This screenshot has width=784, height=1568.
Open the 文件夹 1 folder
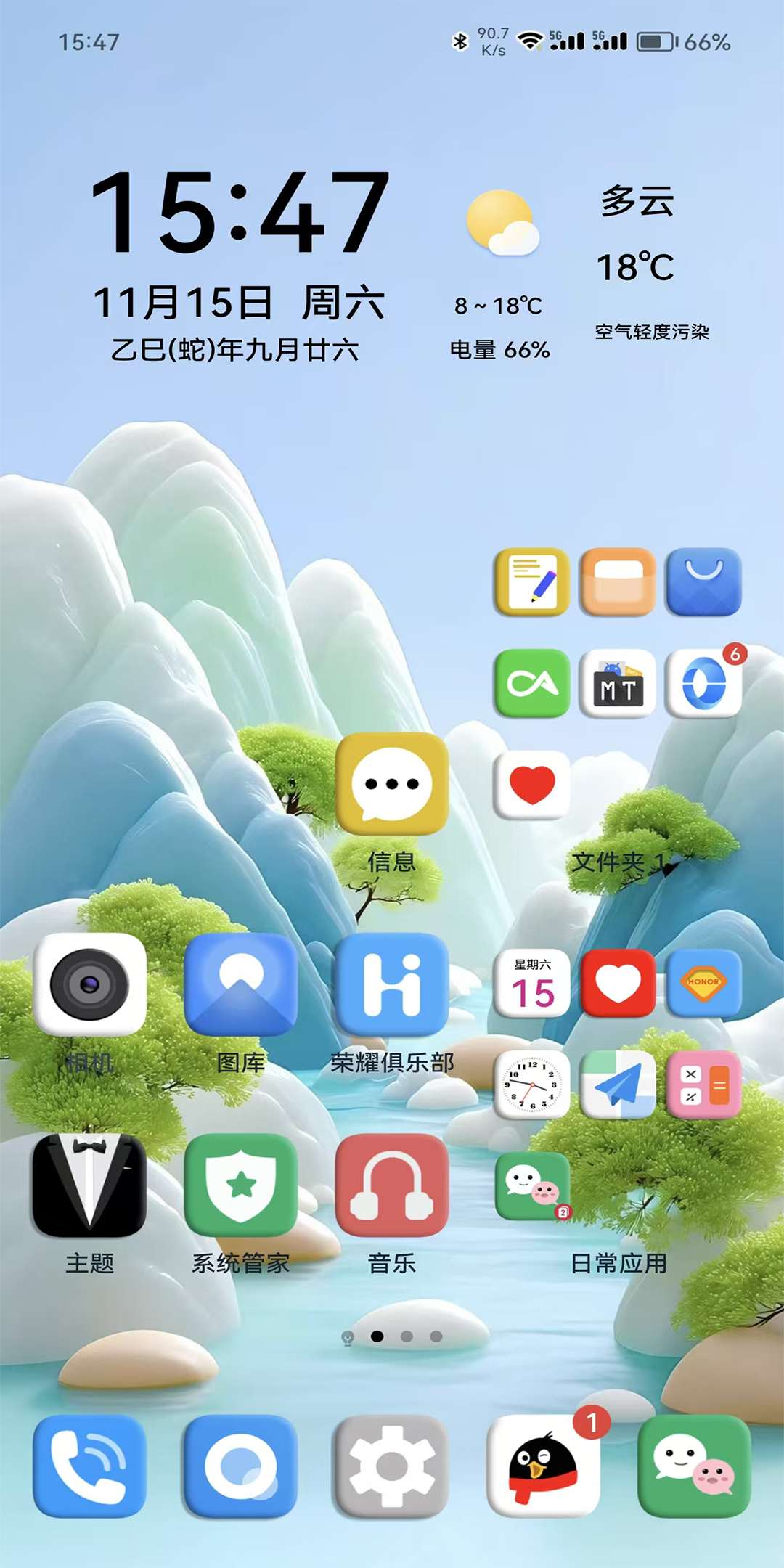pos(618,862)
